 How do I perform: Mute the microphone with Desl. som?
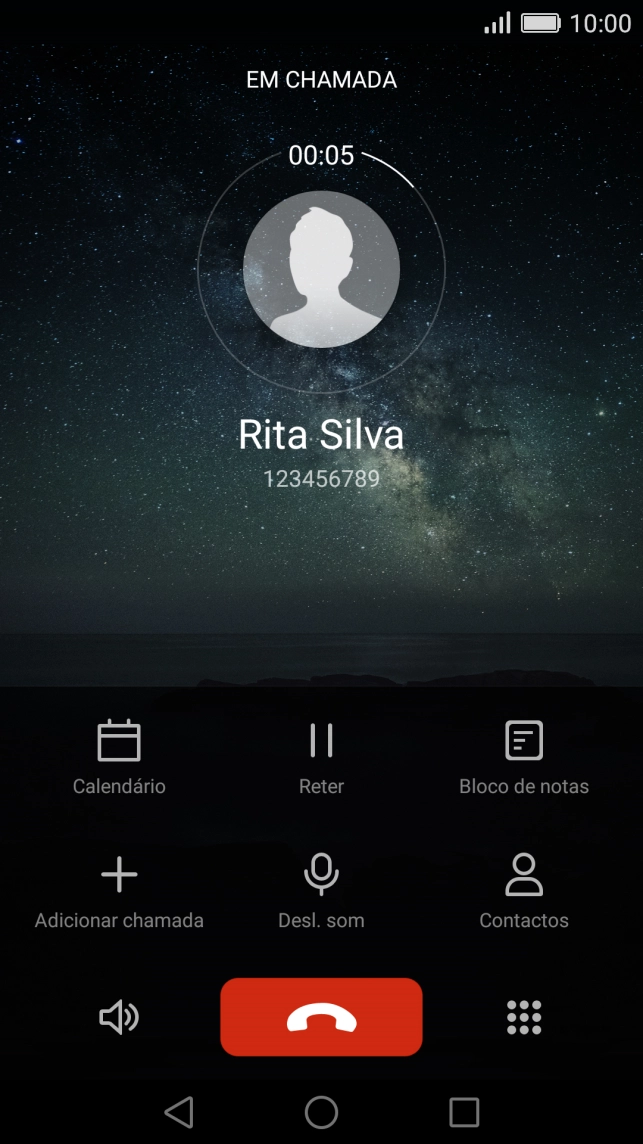[x=321, y=891]
